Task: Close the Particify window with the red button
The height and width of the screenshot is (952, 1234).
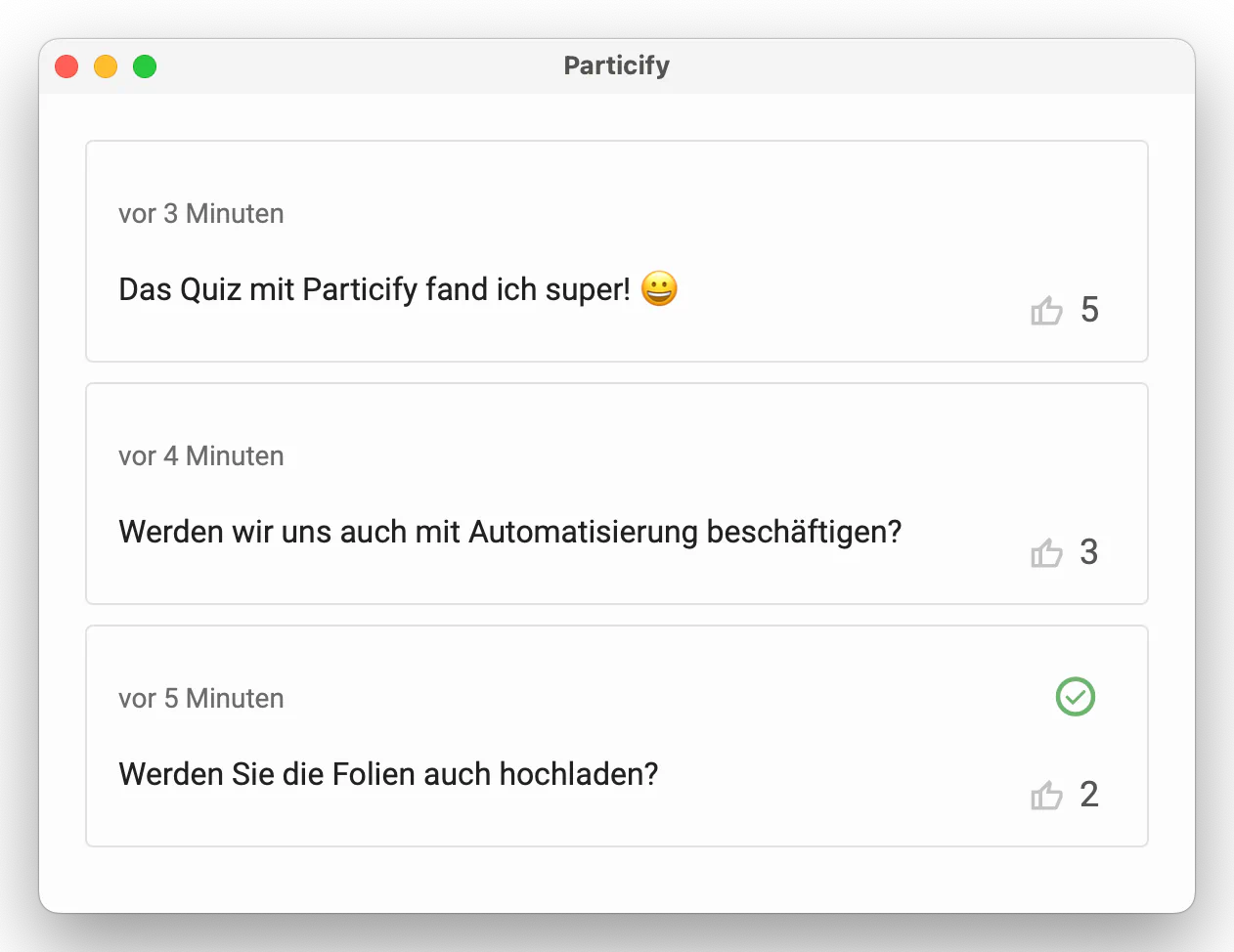Action: [66, 66]
